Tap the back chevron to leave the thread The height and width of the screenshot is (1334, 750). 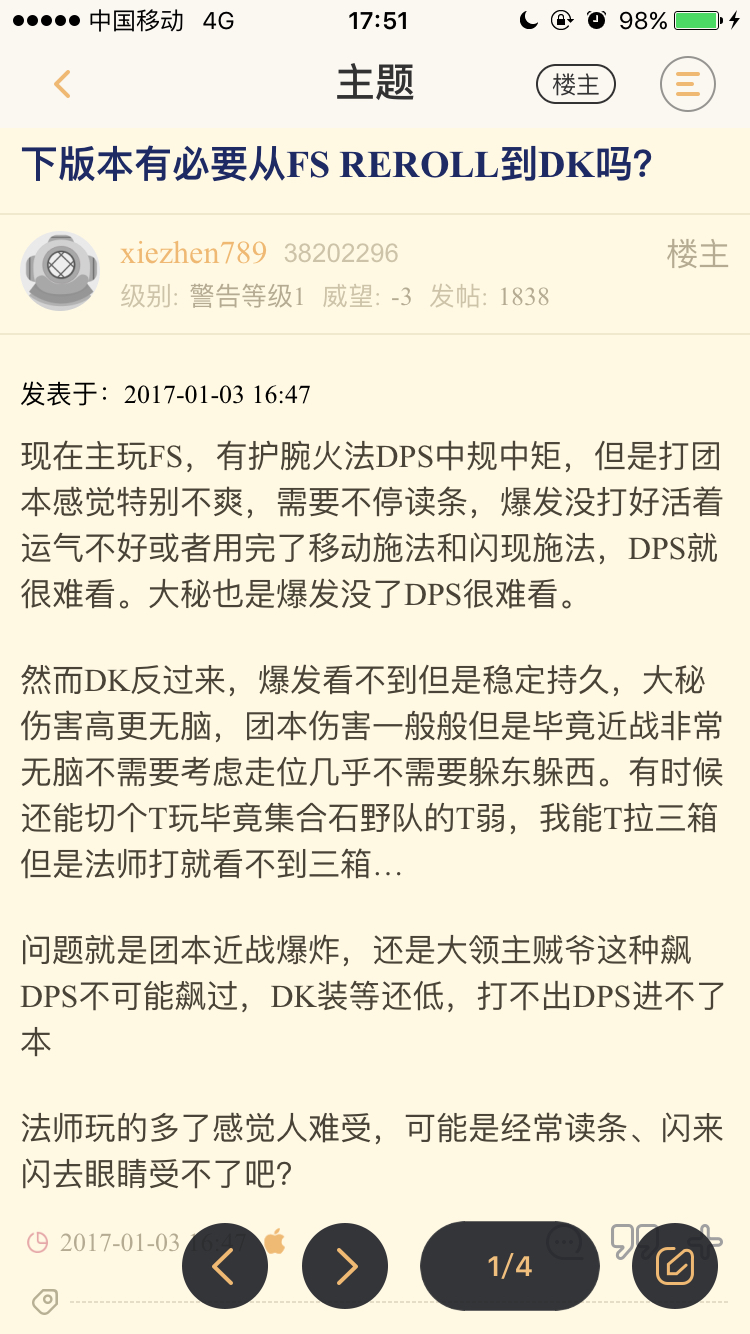click(x=62, y=84)
